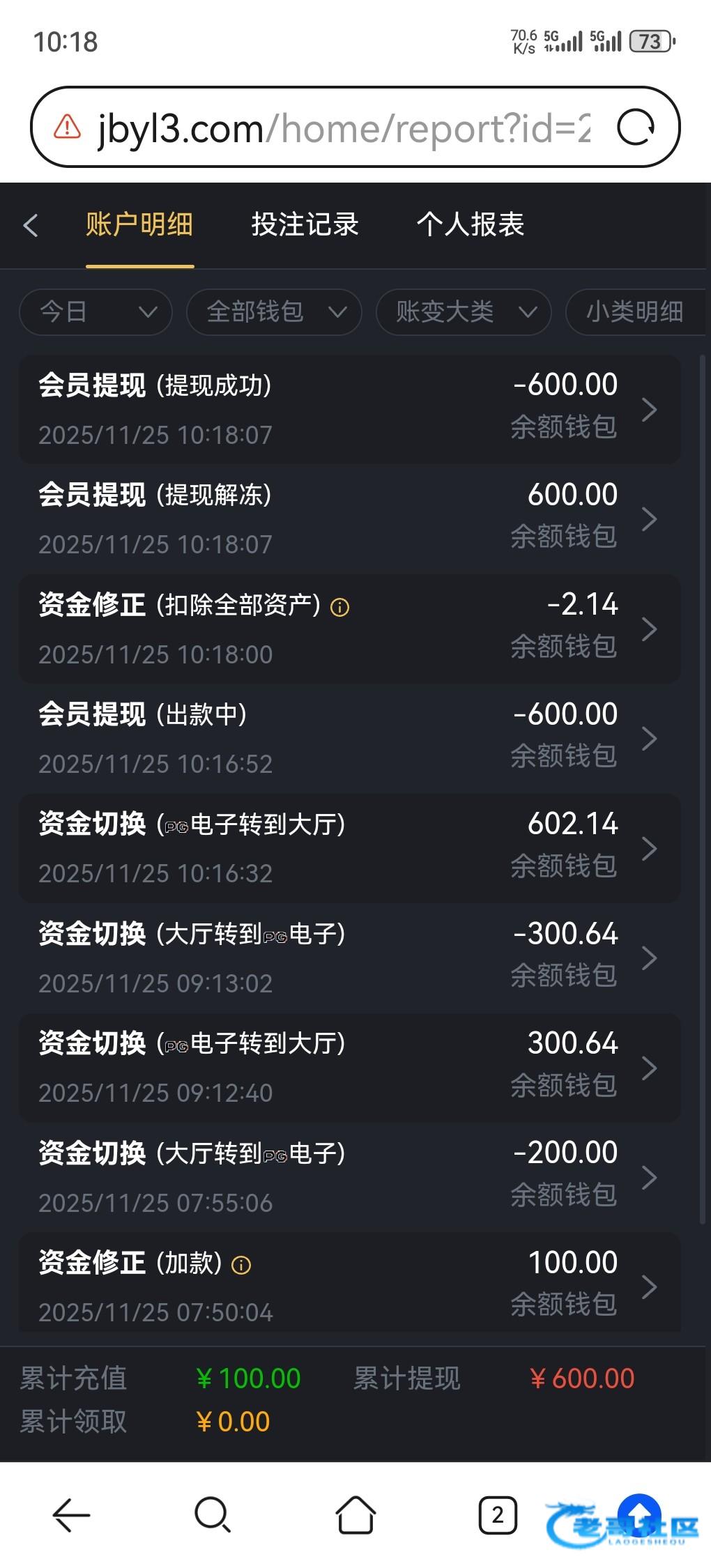Expand the 账变大类 category dropdown

[464, 312]
